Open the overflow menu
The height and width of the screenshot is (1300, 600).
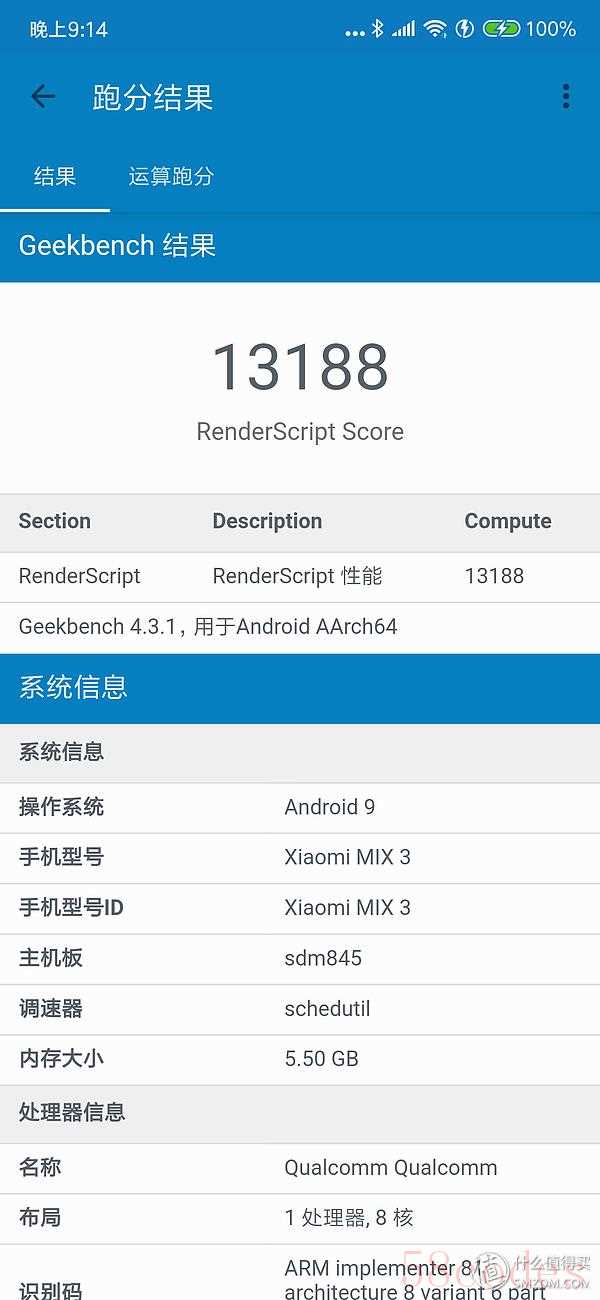pos(566,97)
